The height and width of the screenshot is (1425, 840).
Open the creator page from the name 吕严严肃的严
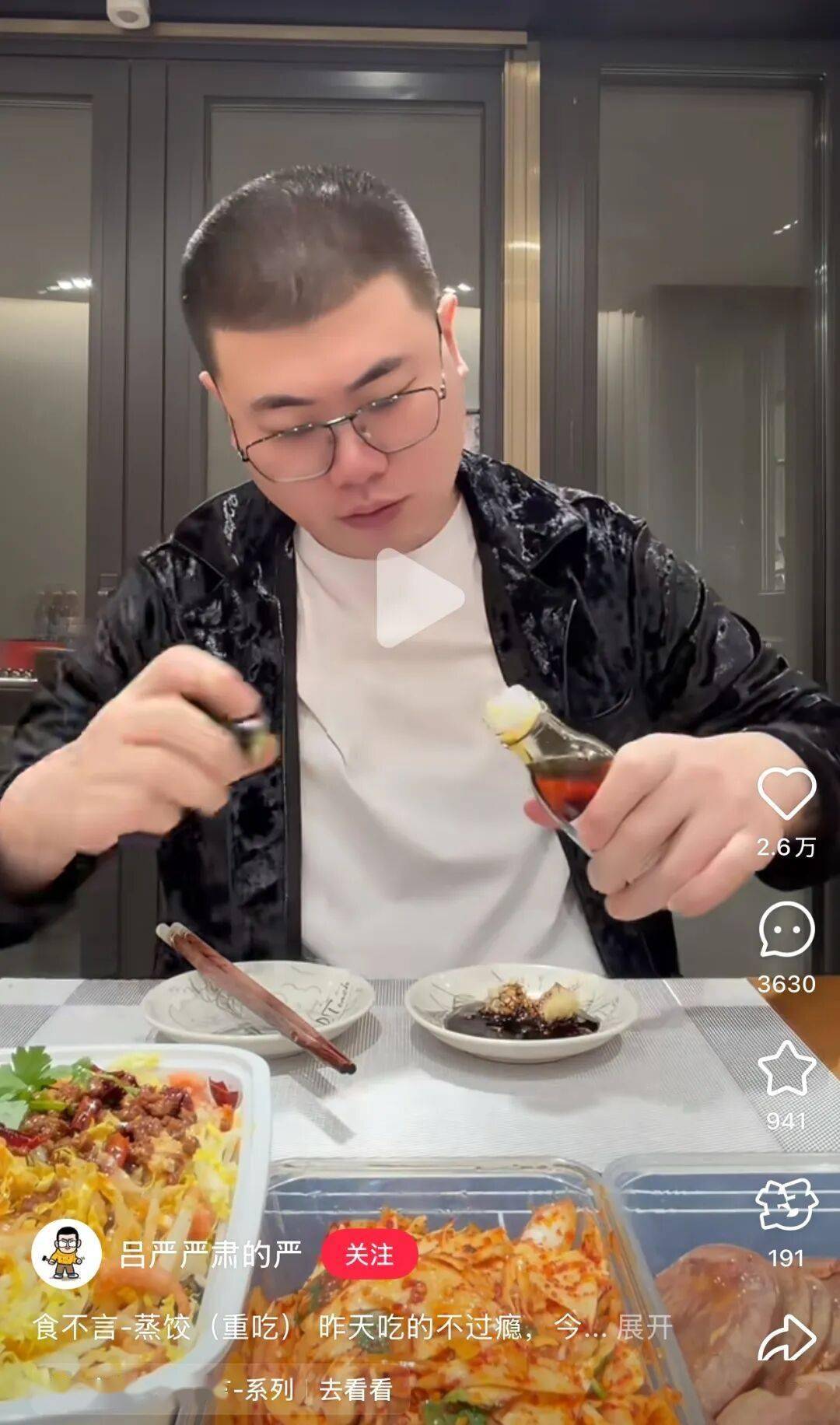(x=210, y=1255)
